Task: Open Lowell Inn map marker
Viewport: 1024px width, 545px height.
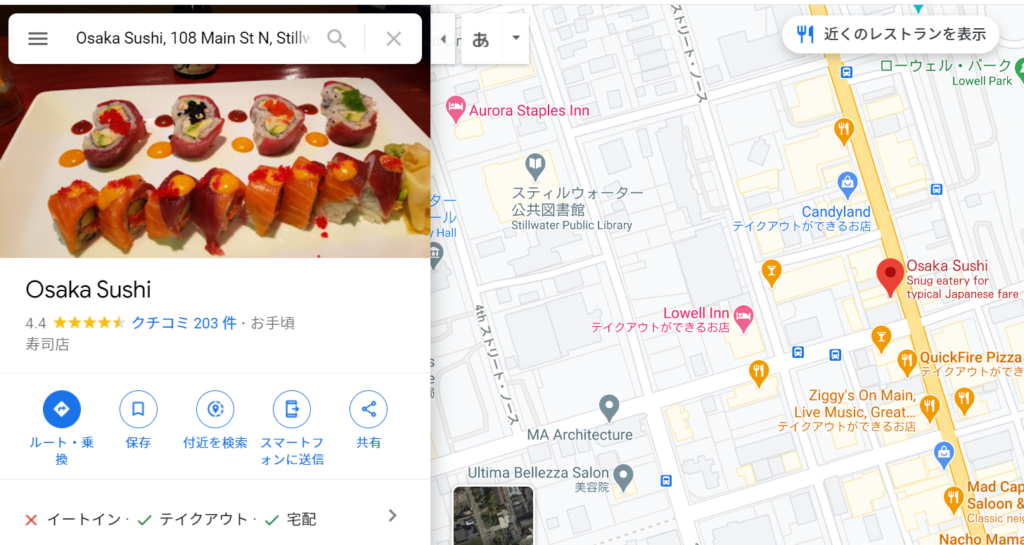Action: 743,316
